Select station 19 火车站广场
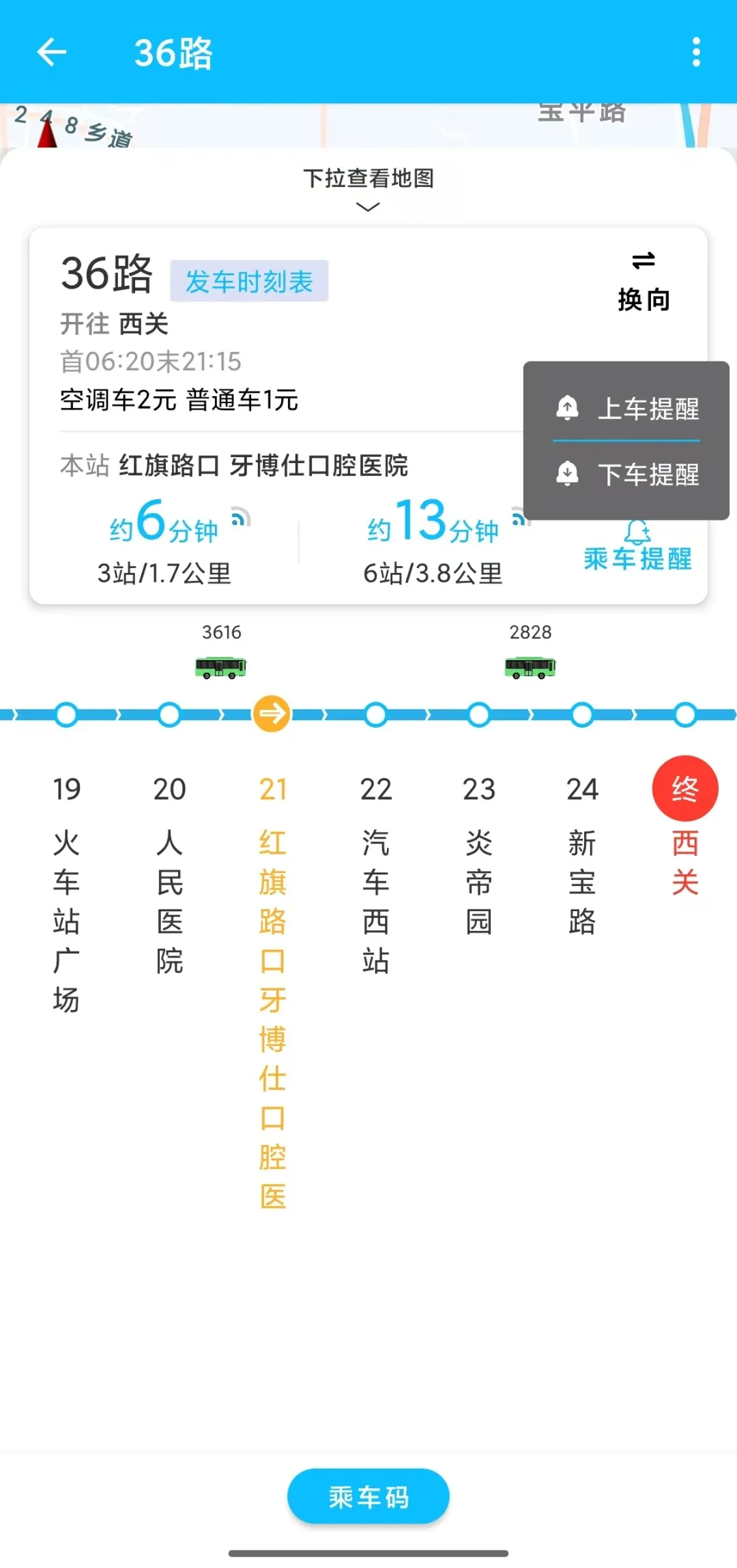This screenshot has height=1568, width=737. pyautogui.click(x=66, y=887)
